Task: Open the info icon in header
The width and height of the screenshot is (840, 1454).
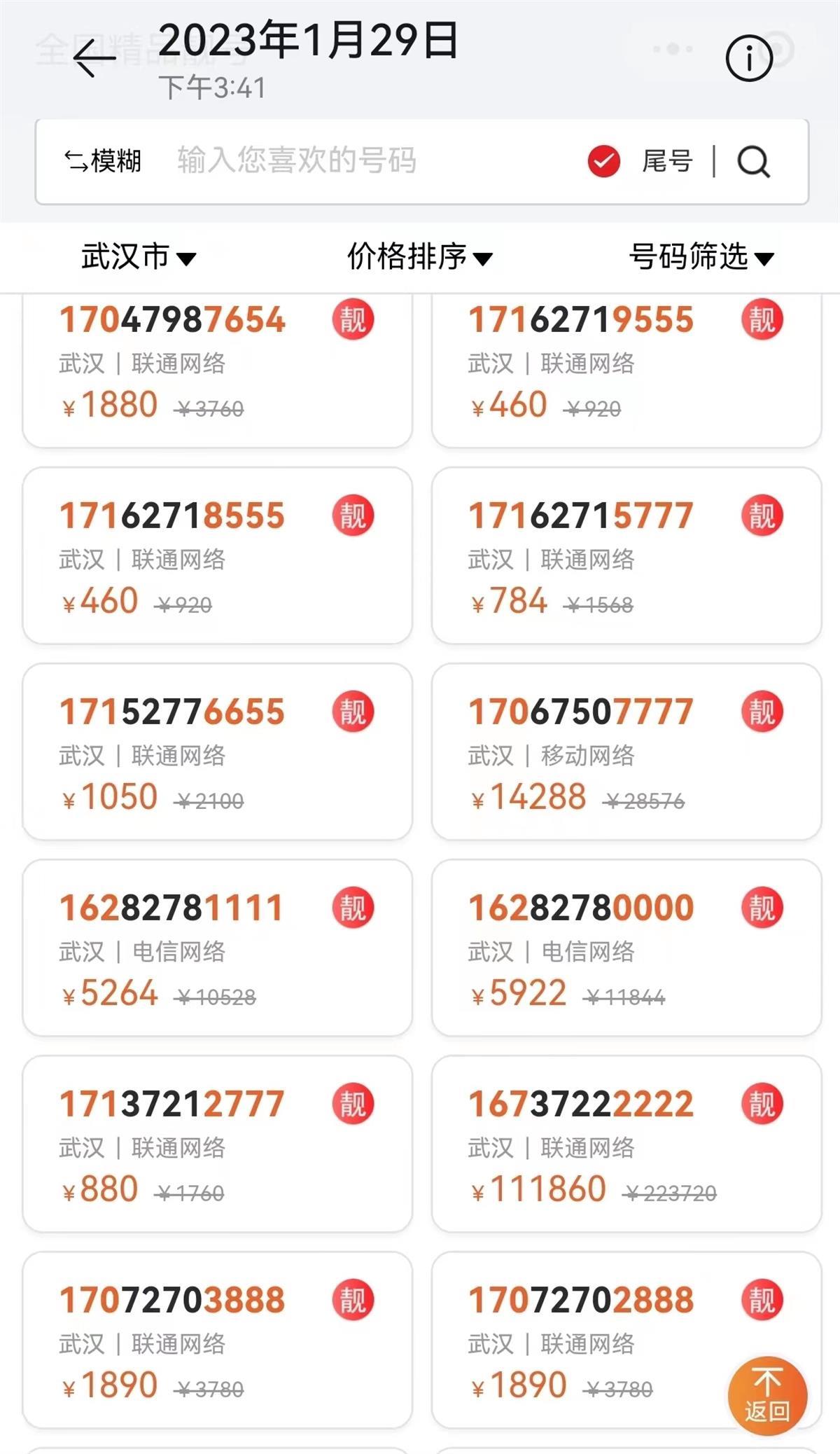Action: tap(749, 57)
